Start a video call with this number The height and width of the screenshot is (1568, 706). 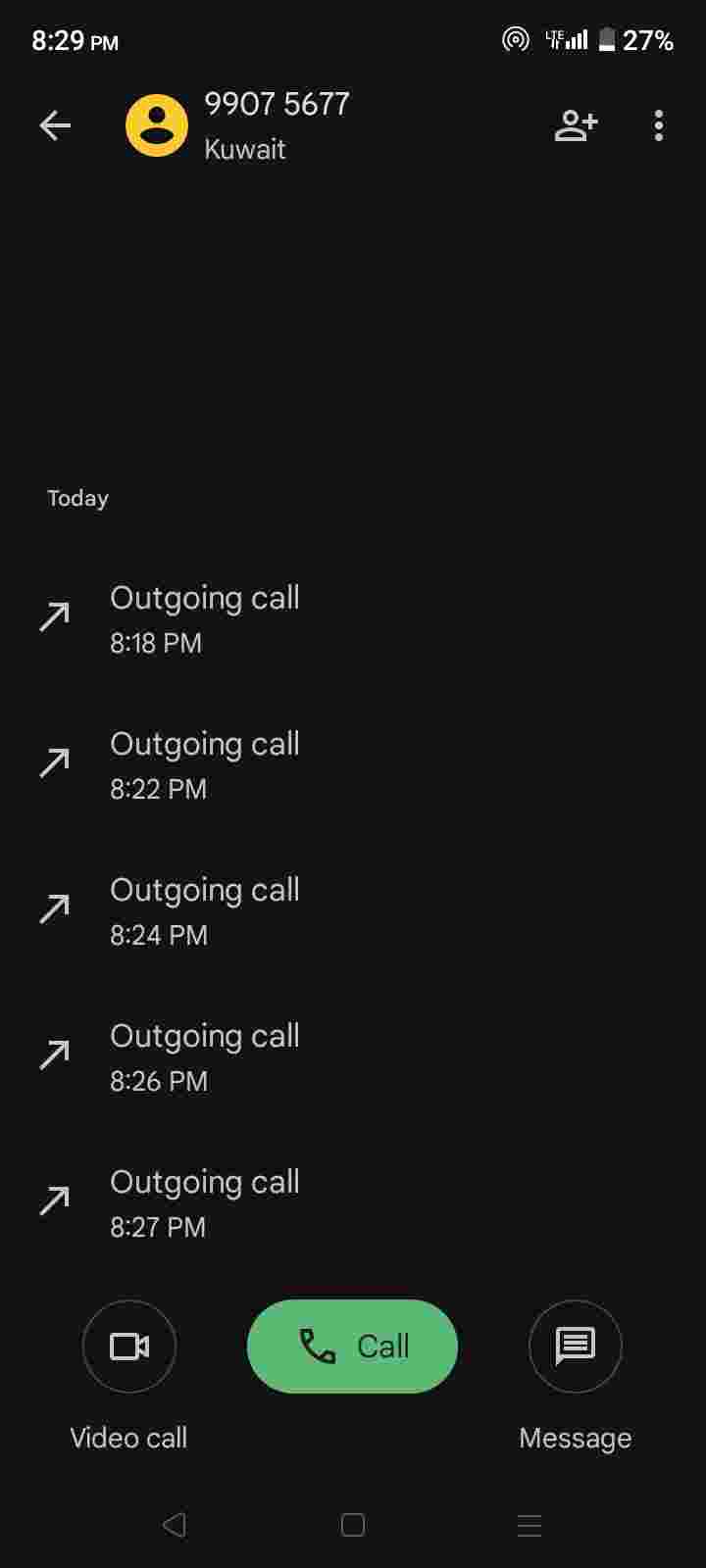pyautogui.click(x=129, y=1346)
